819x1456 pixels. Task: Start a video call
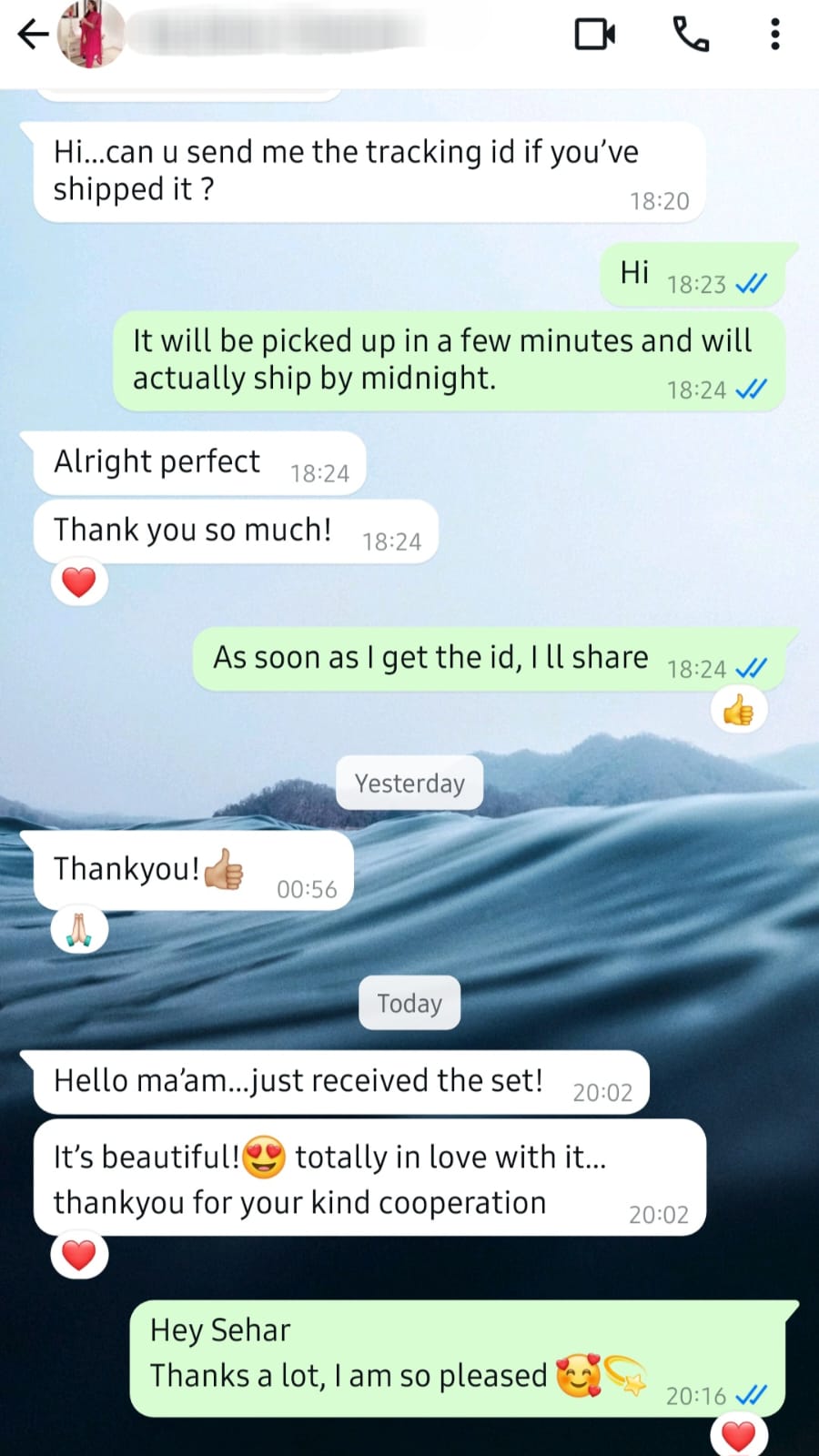[x=595, y=35]
